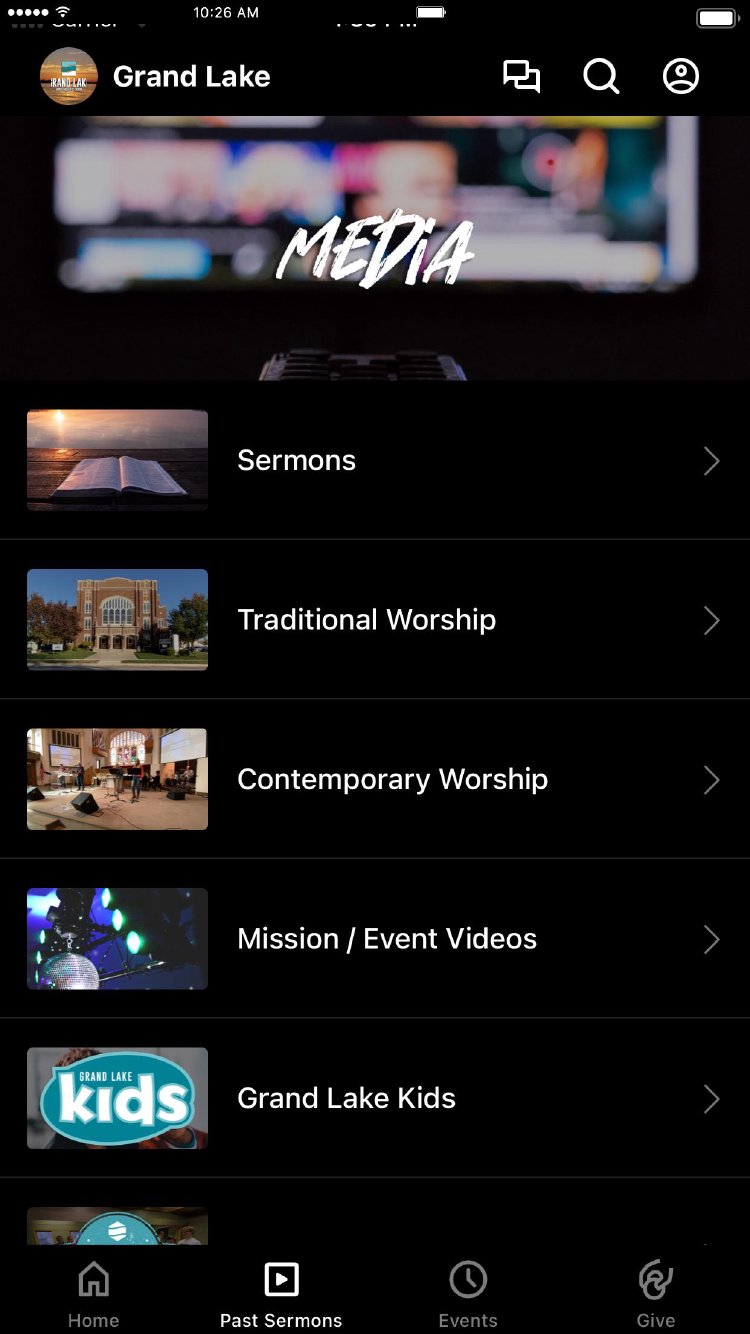
Task: Switch to the Give tab
Action: pyautogui.click(x=656, y=1293)
